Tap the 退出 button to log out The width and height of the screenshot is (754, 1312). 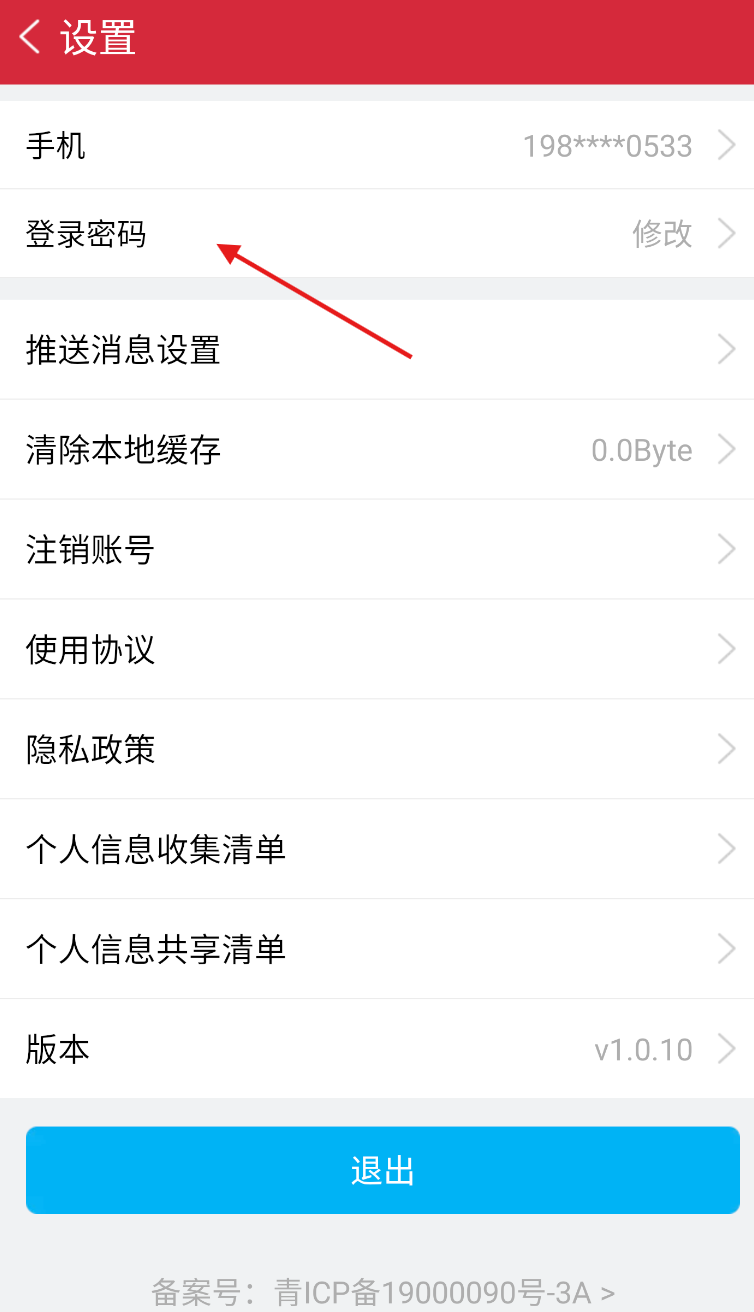click(383, 1170)
